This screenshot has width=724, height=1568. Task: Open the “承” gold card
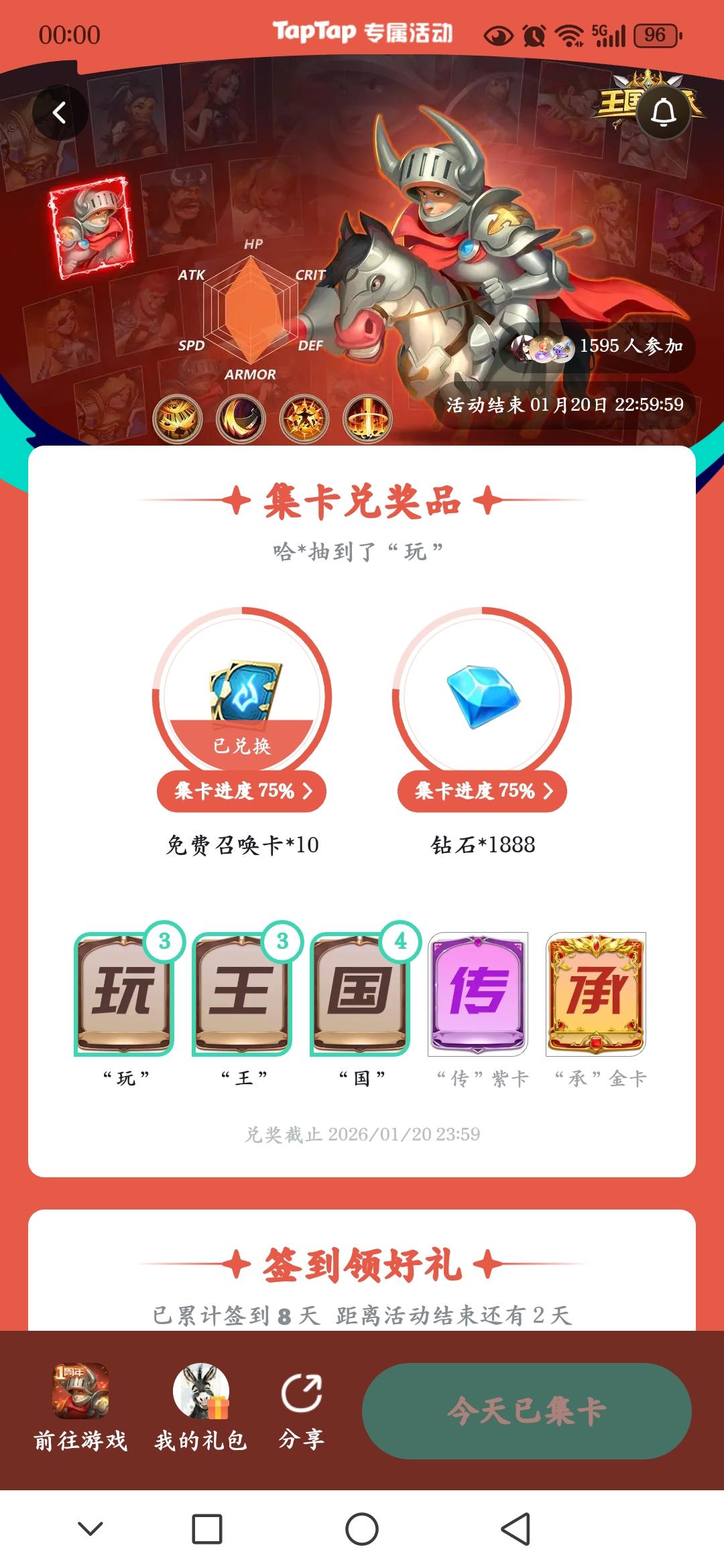(x=596, y=994)
